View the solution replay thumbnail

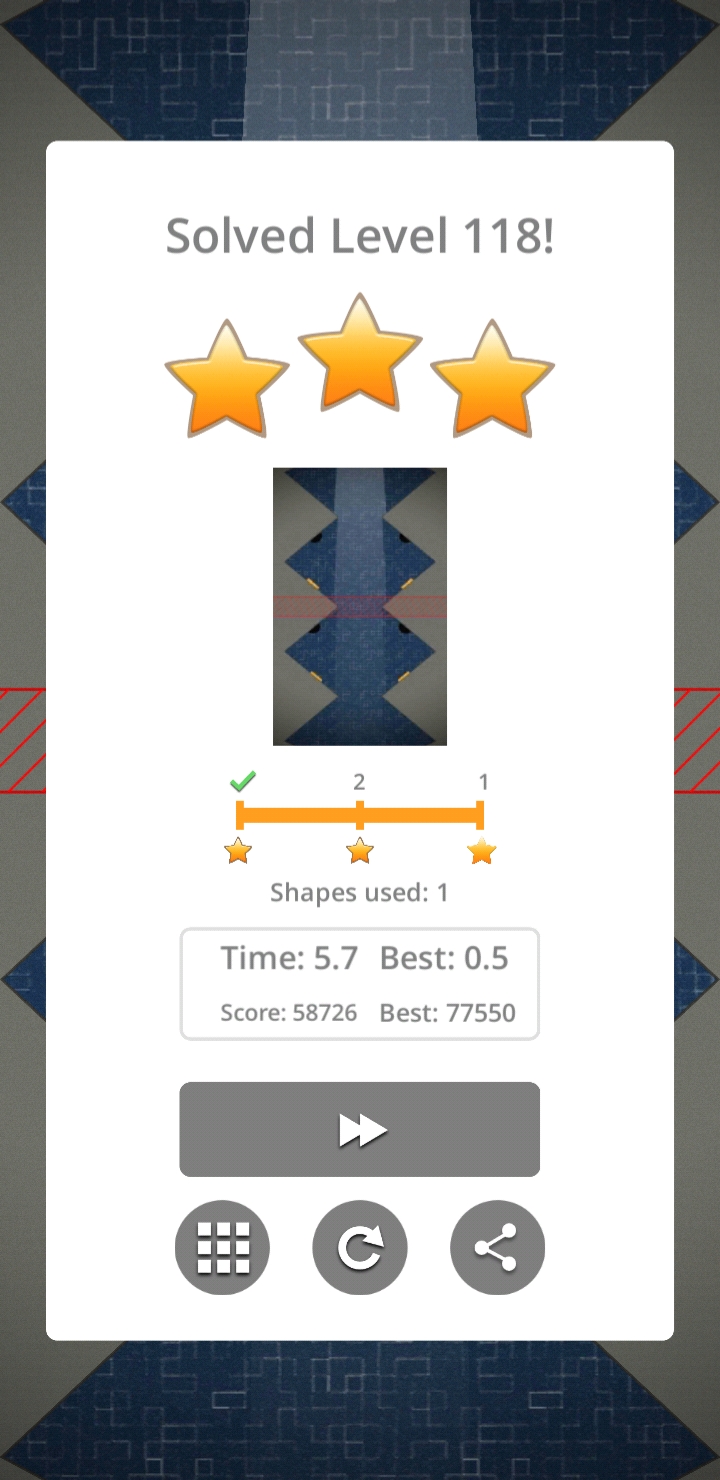pos(359,606)
